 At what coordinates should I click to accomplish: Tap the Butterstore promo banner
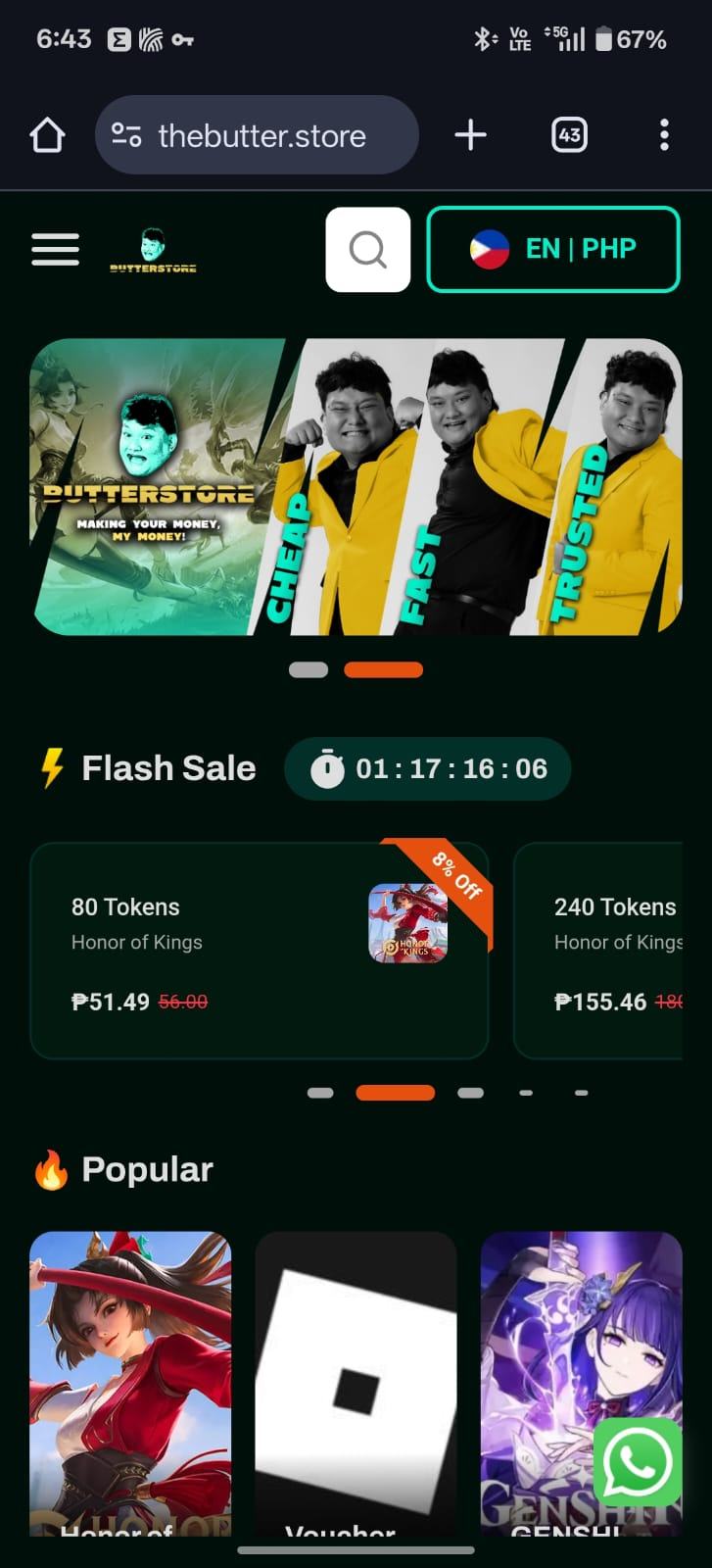356,487
